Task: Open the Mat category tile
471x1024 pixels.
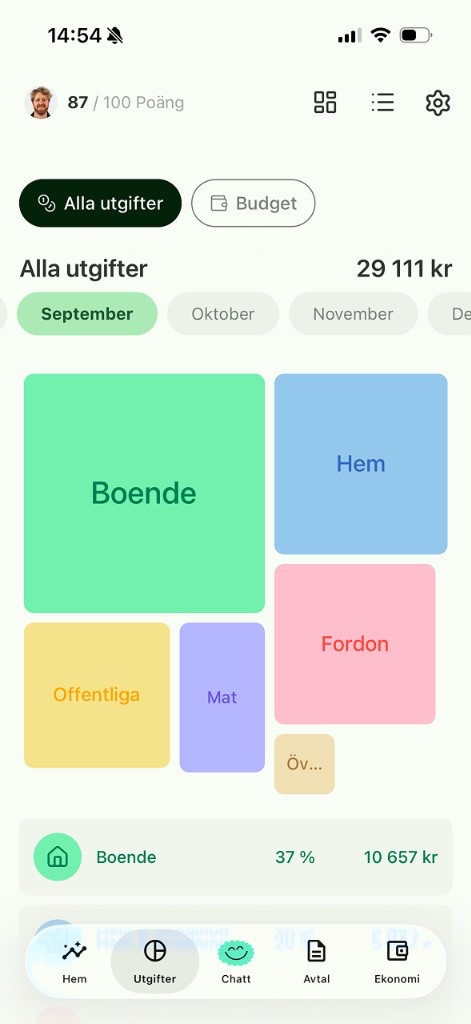Action: 222,697
